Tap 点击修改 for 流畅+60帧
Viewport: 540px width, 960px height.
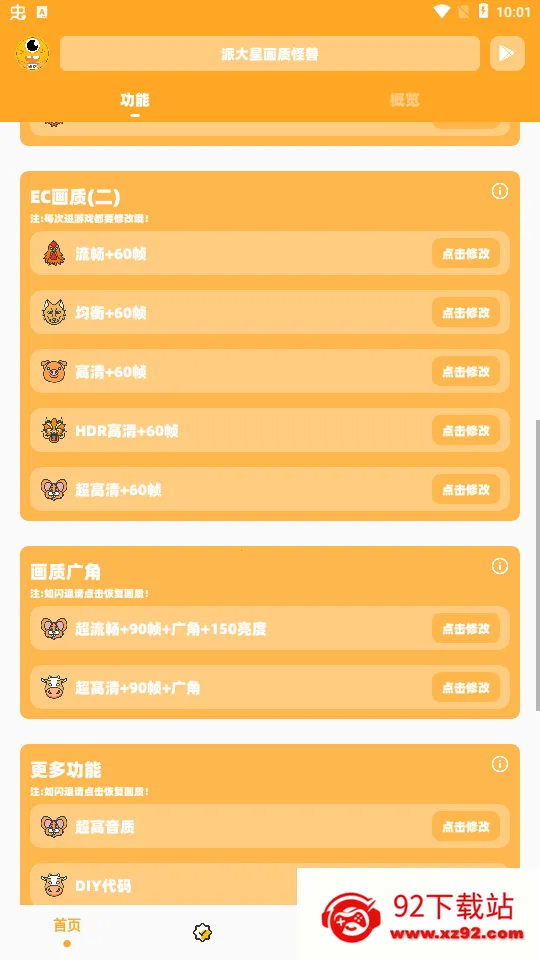(466, 253)
